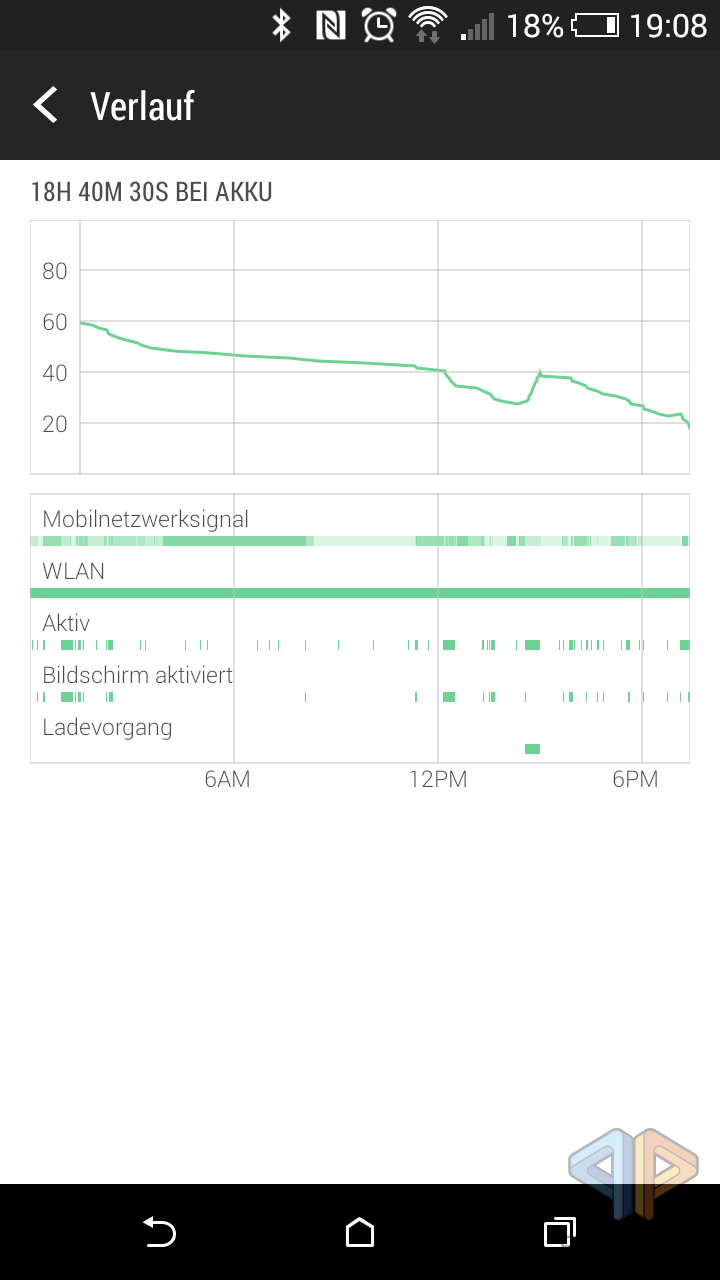Open the recent apps view

[x=560, y=1232]
